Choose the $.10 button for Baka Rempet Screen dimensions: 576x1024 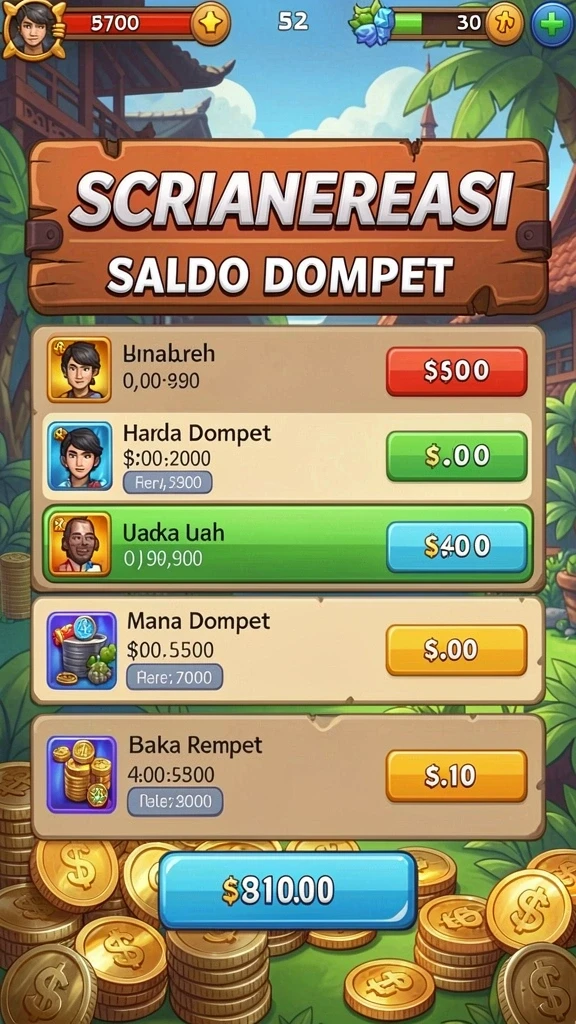456,775
